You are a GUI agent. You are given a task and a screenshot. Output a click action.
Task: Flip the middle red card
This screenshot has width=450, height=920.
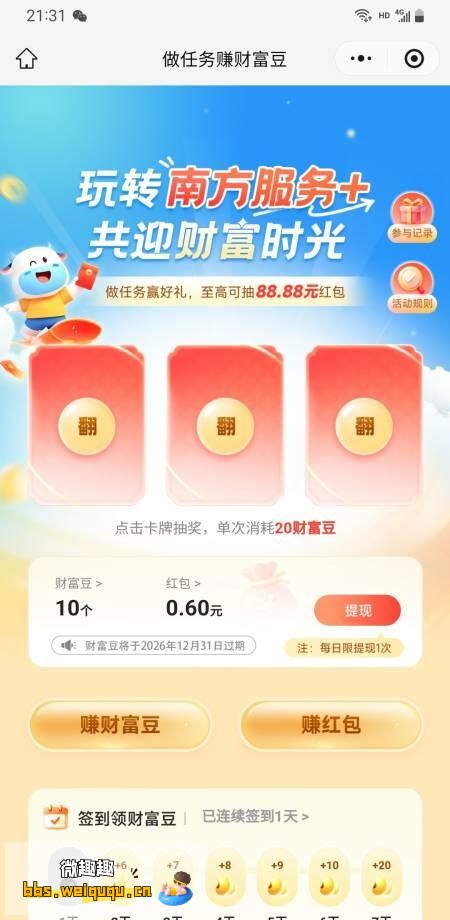pos(225,425)
